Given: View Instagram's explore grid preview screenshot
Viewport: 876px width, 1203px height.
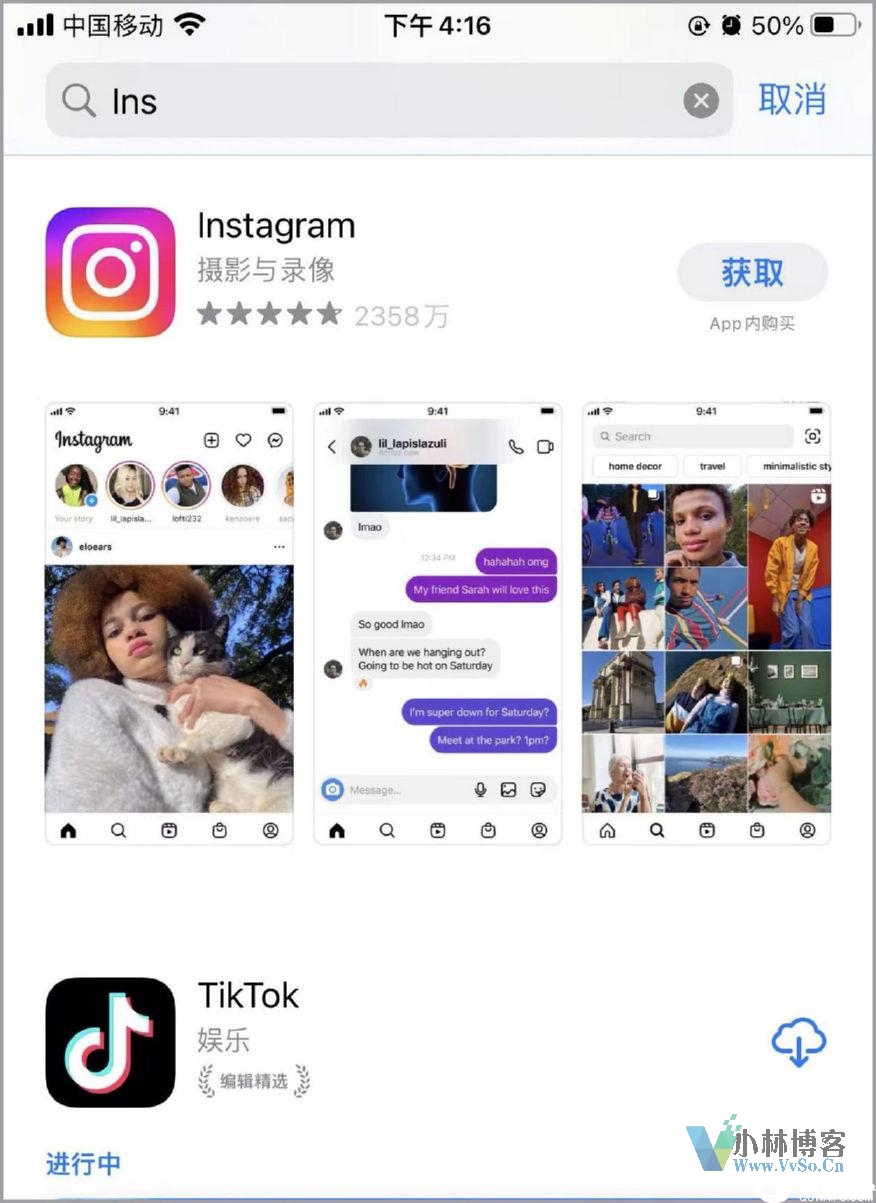Looking at the screenshot, I should 706,623.
